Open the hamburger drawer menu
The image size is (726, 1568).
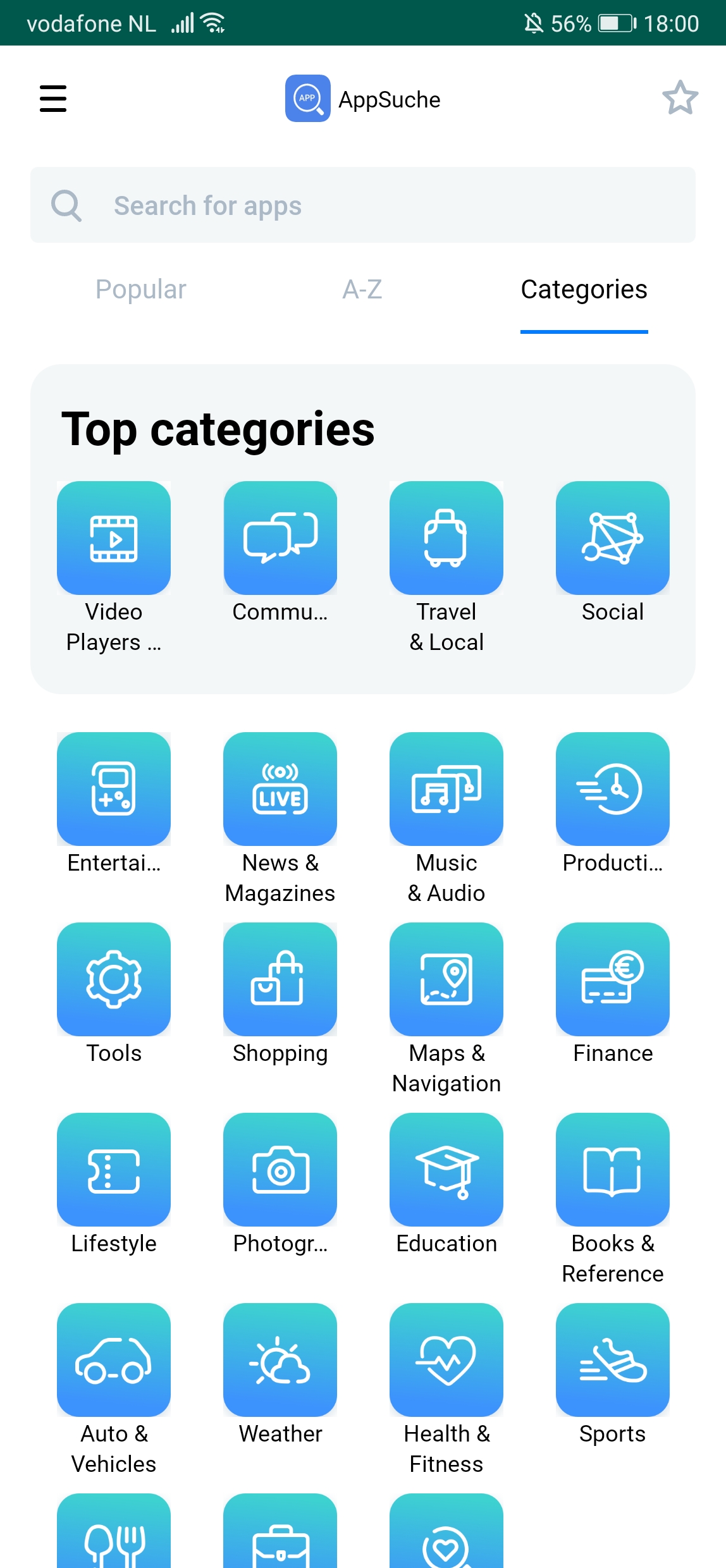(x=53, y=99)
